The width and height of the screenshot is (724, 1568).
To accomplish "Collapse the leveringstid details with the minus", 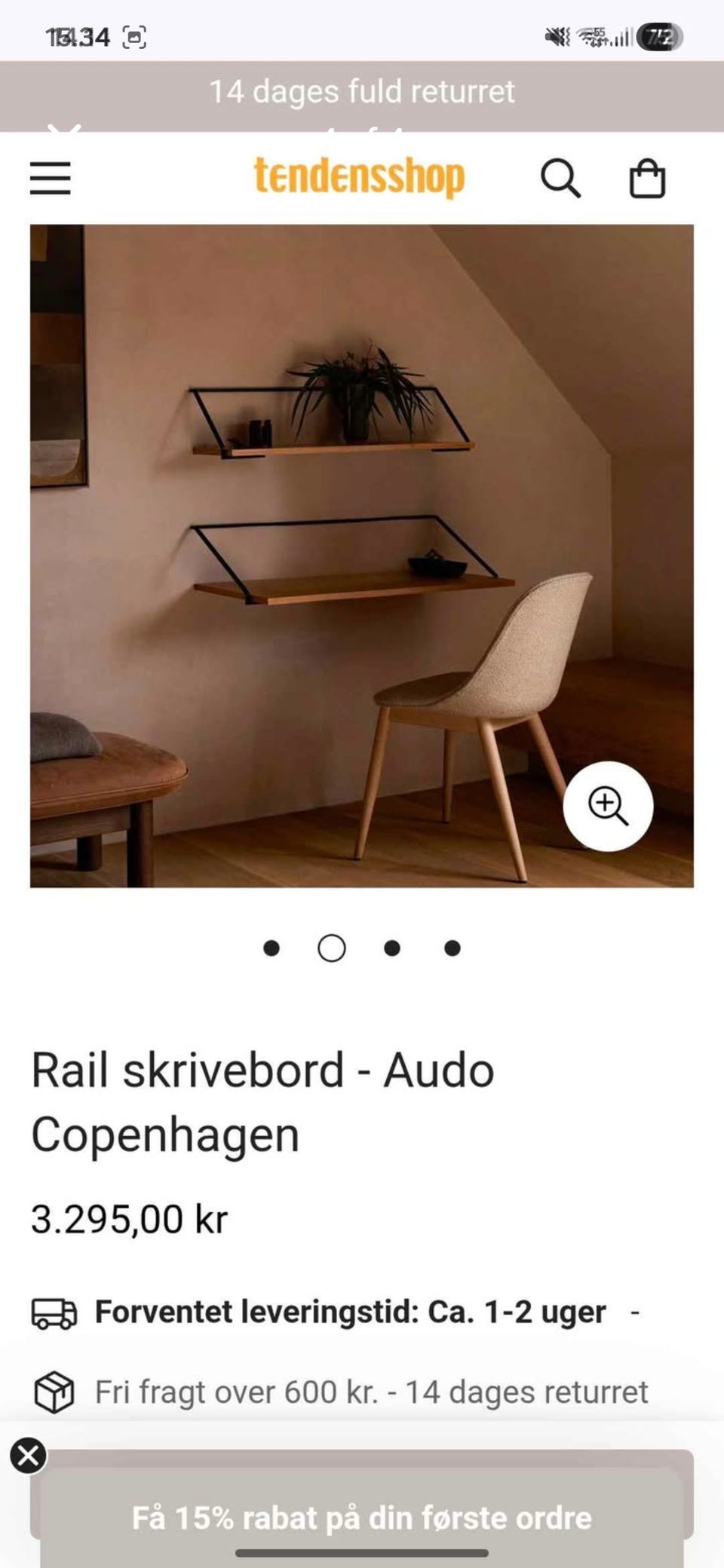I will point(636,1310).
